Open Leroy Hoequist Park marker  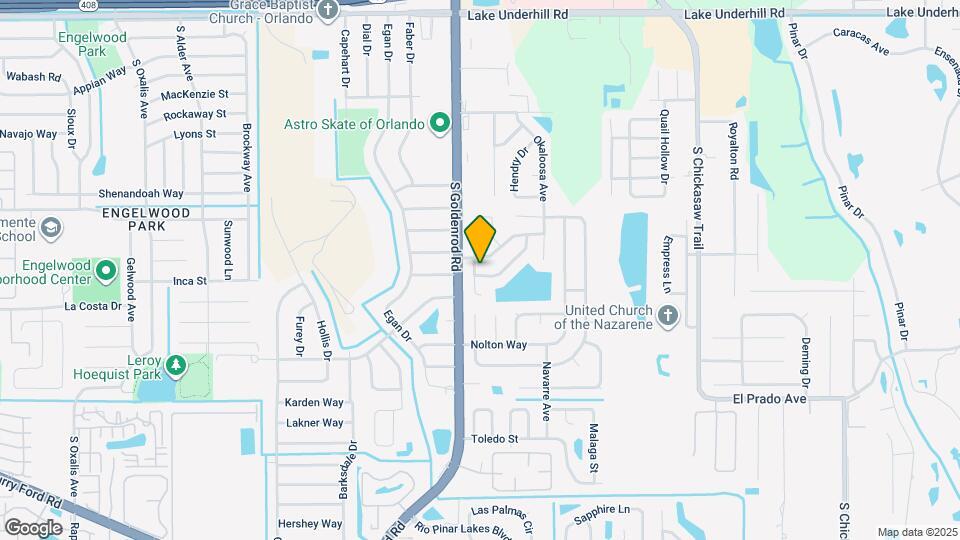pyautogui.click(x=176, y=365)
